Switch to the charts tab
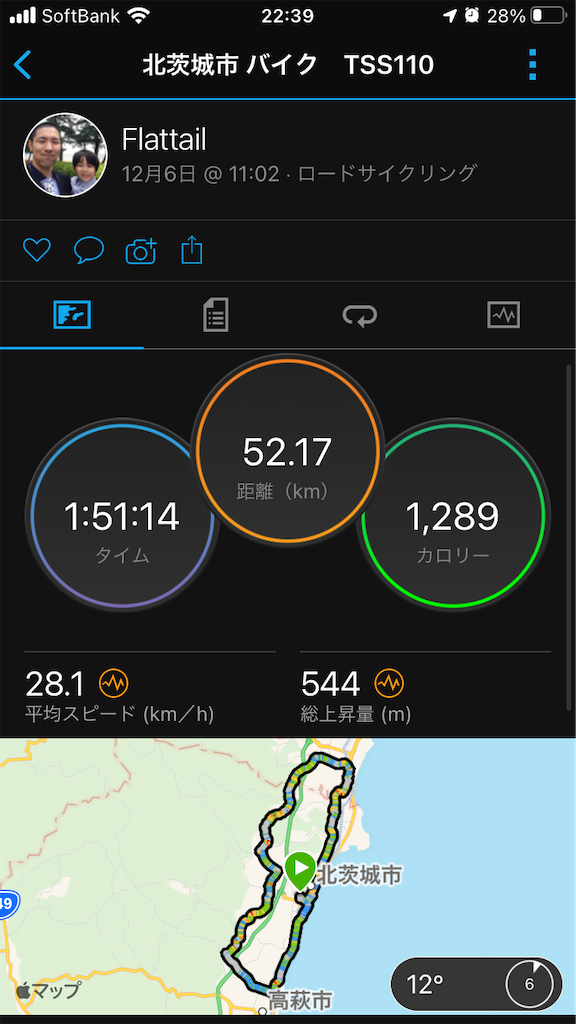This screenshot has width=576, height=1024. [x=504, y=315]
